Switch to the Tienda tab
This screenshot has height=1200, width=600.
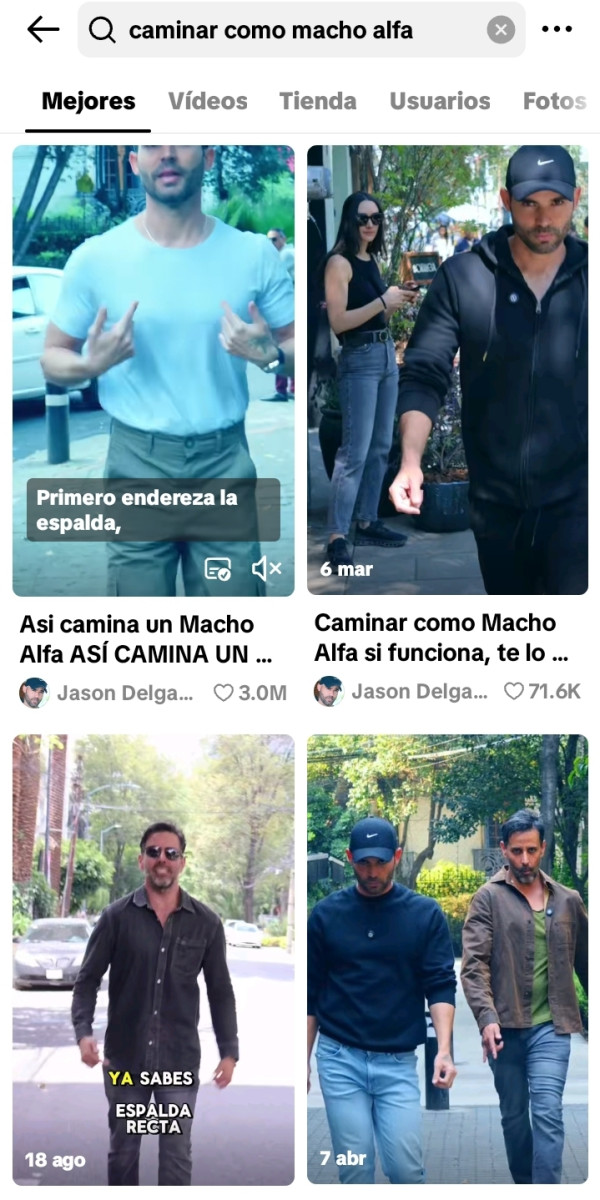pos(318,101)
